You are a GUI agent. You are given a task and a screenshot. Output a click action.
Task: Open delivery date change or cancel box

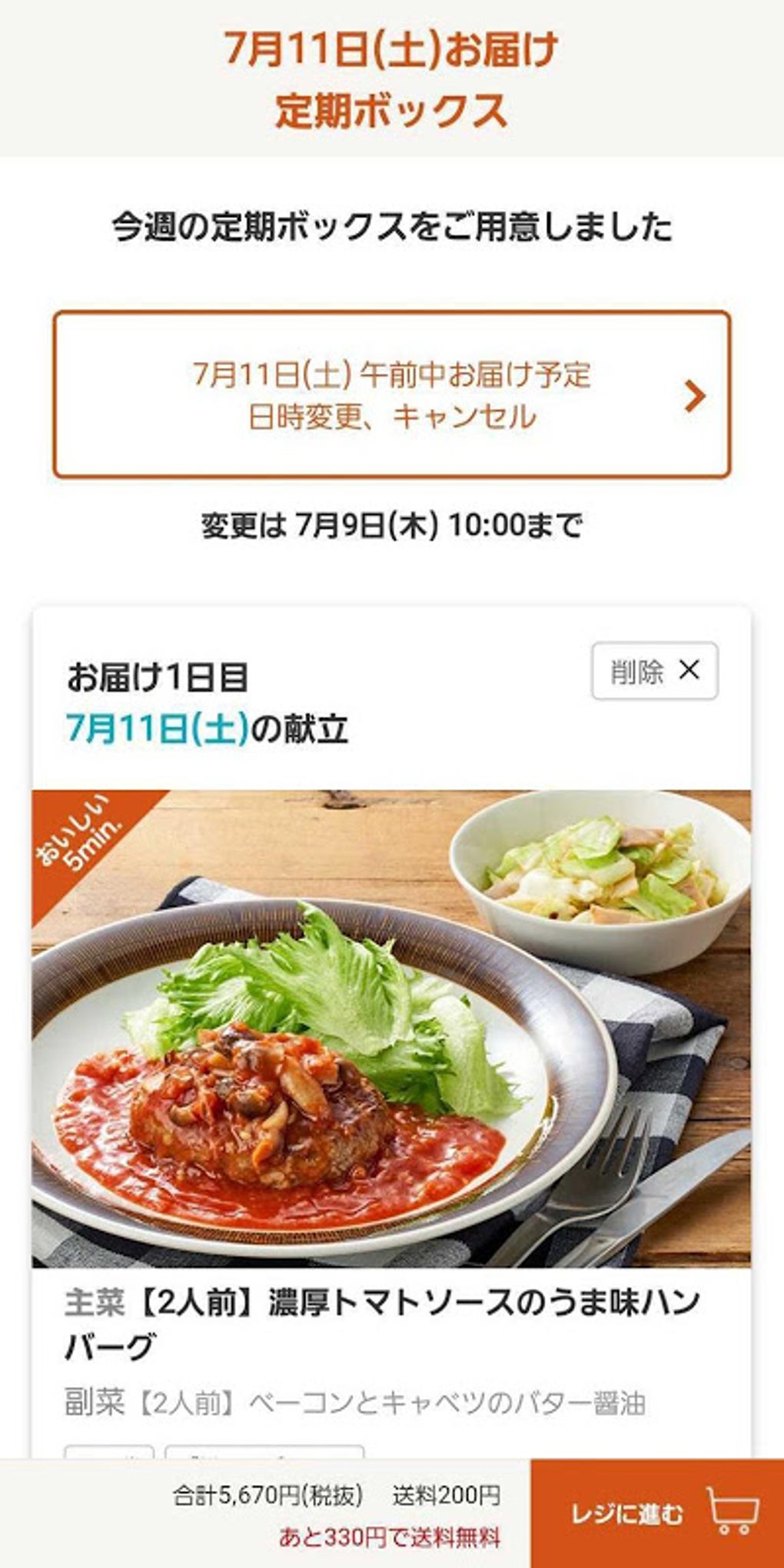coord(391,394)
